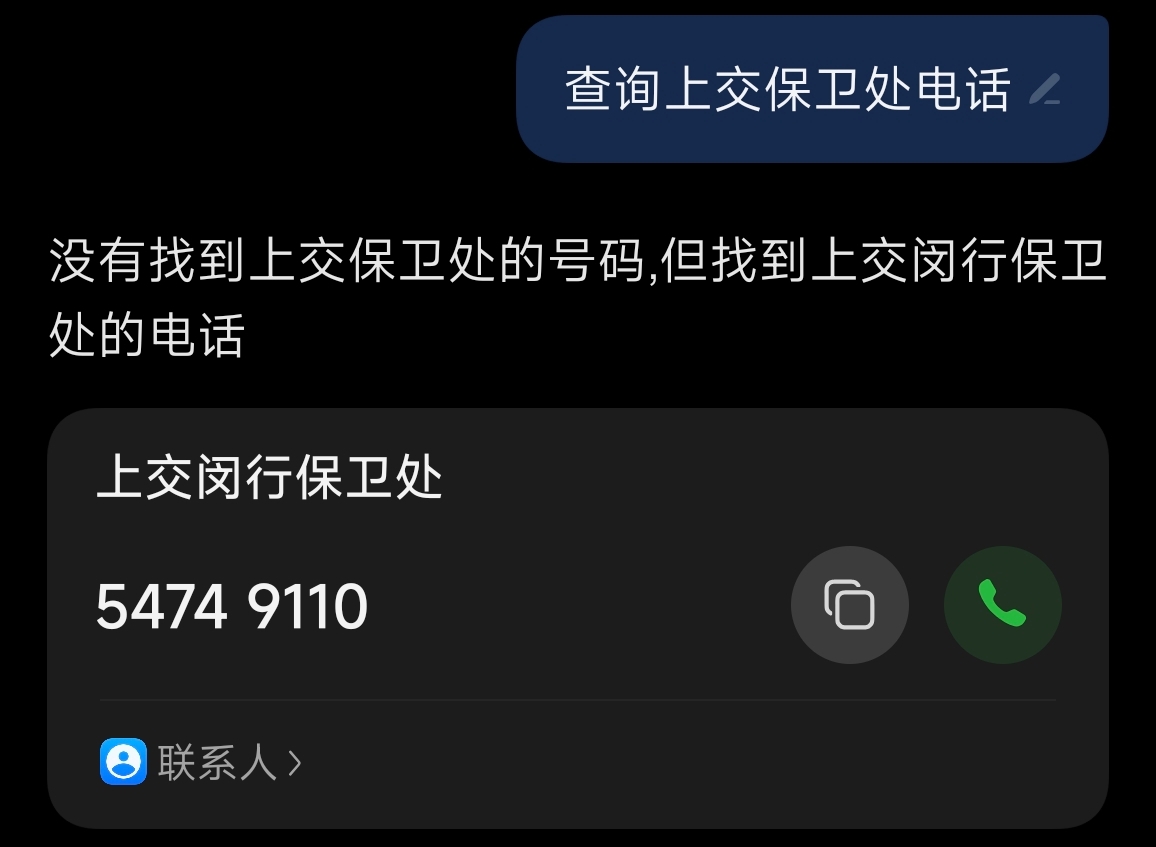Call 上交闵行保卫处 with the green phone button

pyautogui.click(x=1002, y=605)
